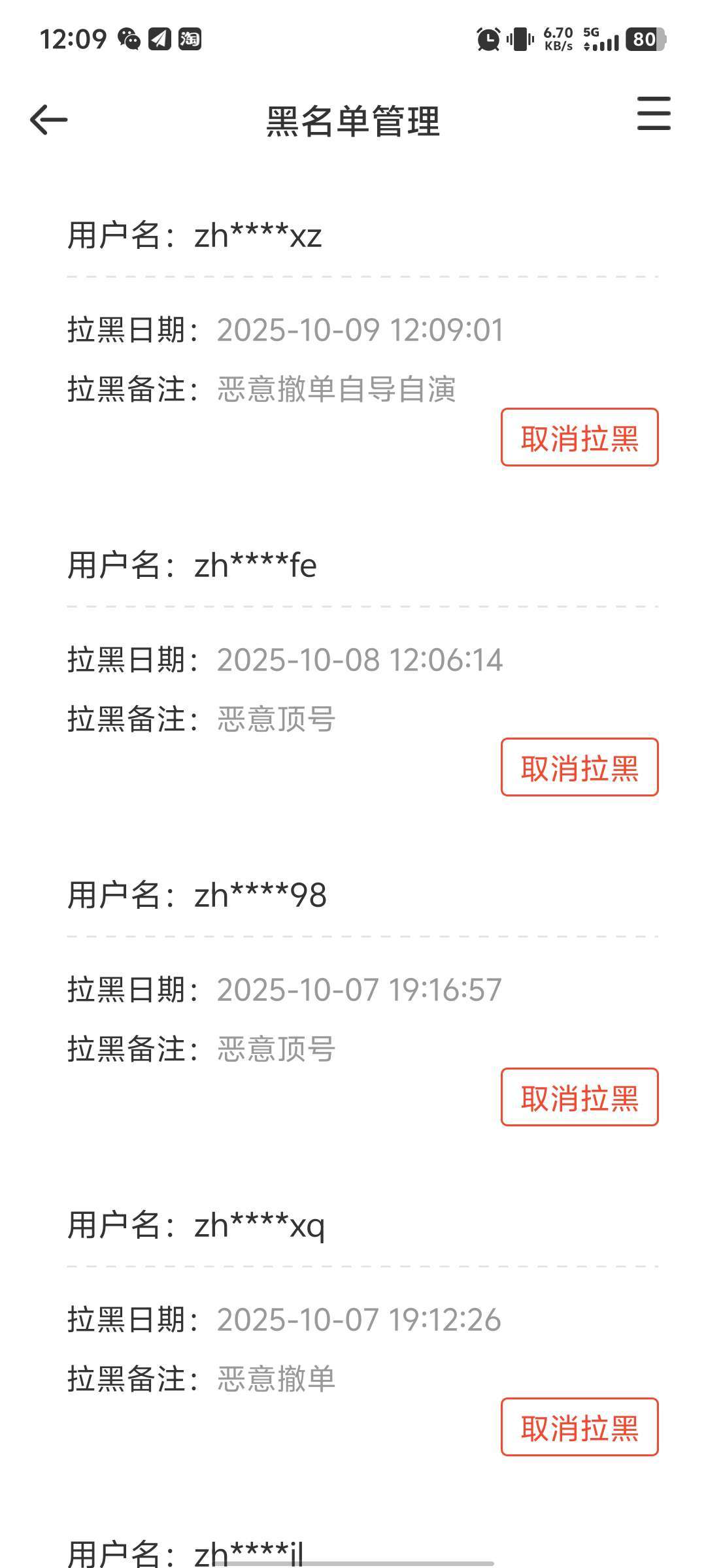Remove zh****98 from the blacklist

pyautogui.click(x=579, y=1097)
